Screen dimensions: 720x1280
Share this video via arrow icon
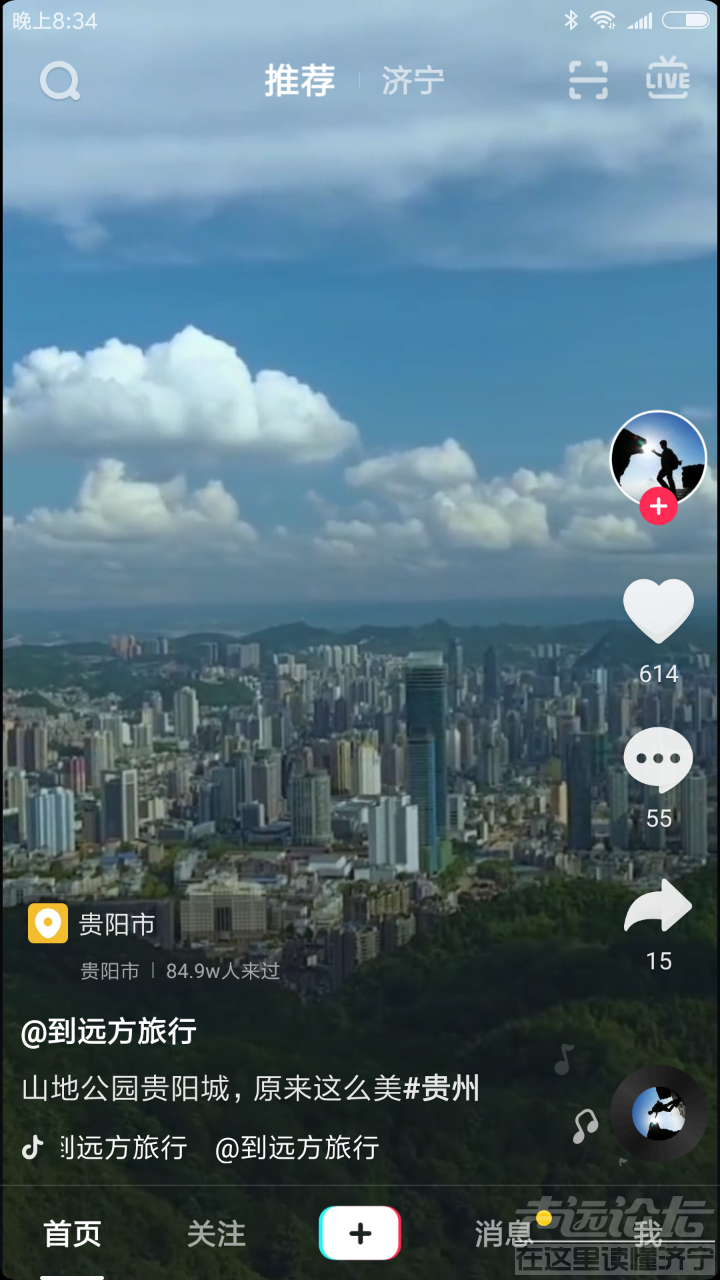click(658, 906)
